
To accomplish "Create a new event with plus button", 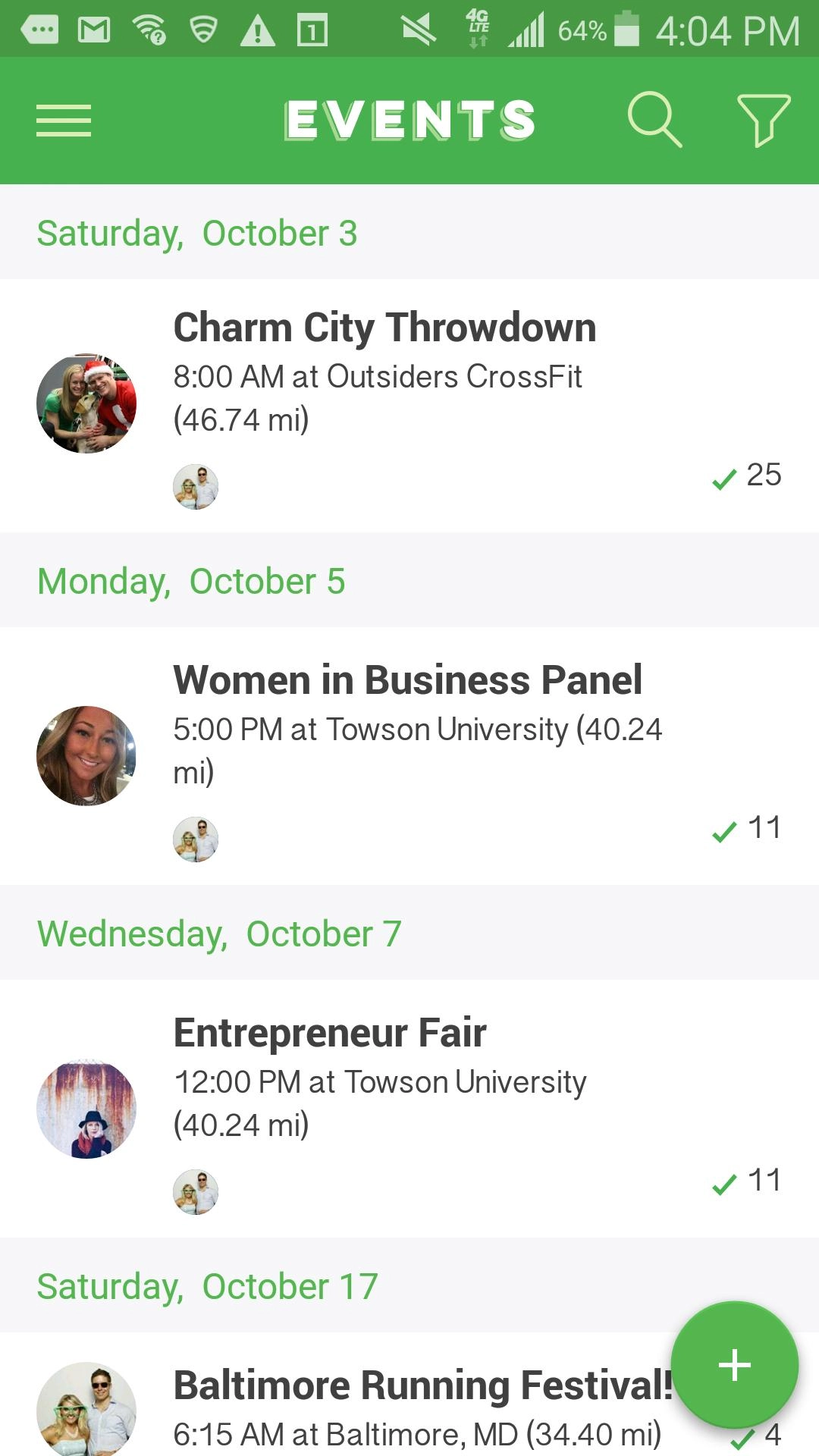I will click(x=734, y=1365).
